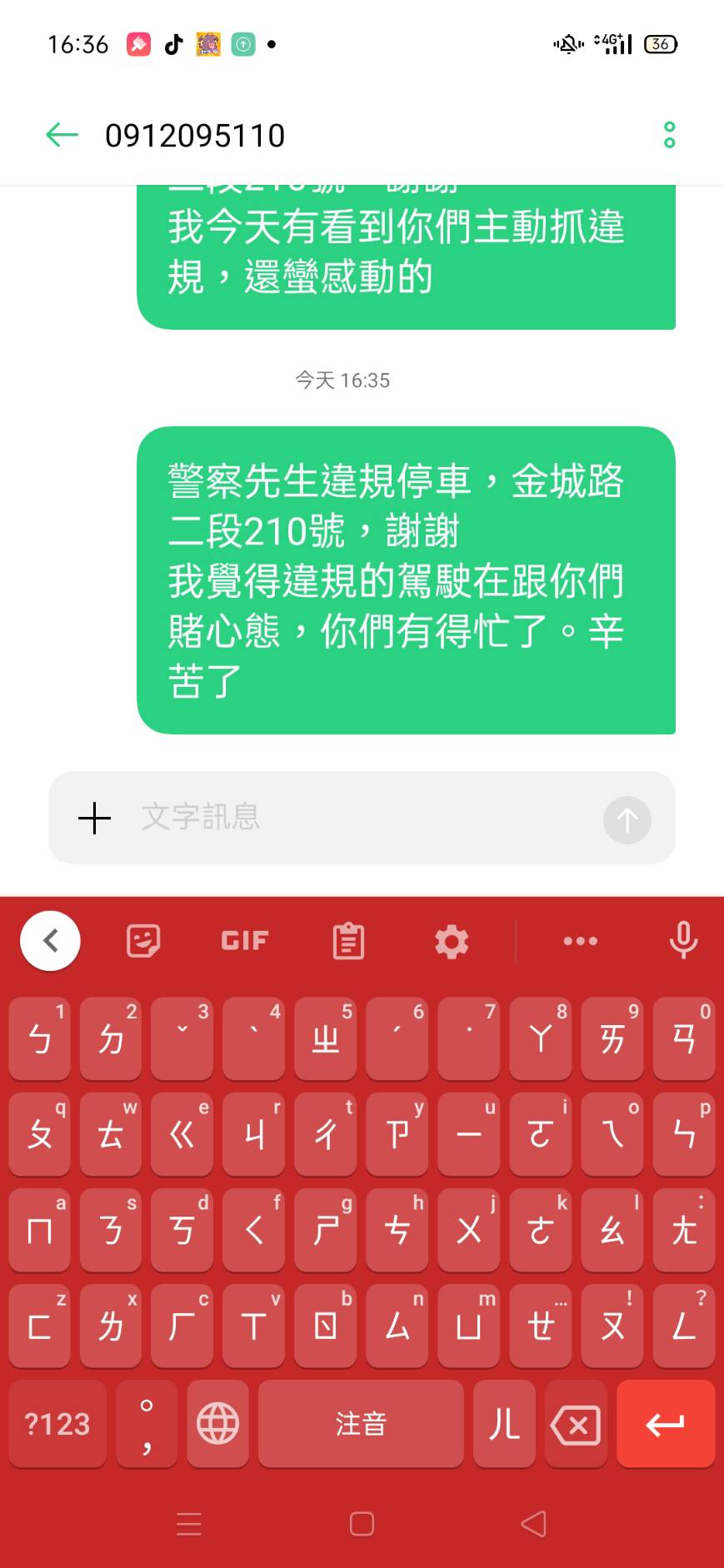The height and width of the screenshot is (1568, 724).
Task: Tap the 注音 space bar
Action: (x=361, y=1424)
